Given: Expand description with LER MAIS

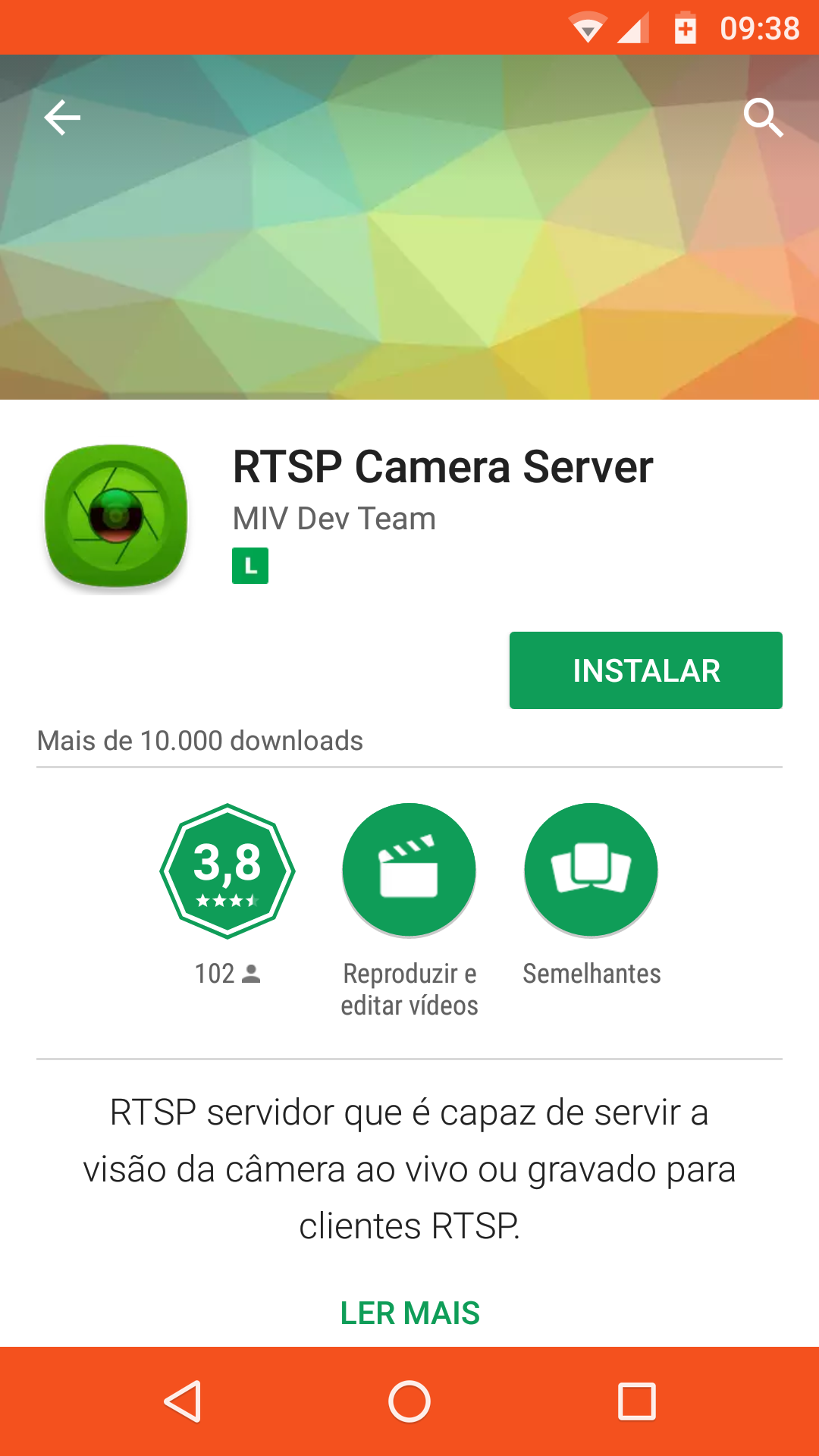Looking at the screenshot, I should (x=409, y=1313).
